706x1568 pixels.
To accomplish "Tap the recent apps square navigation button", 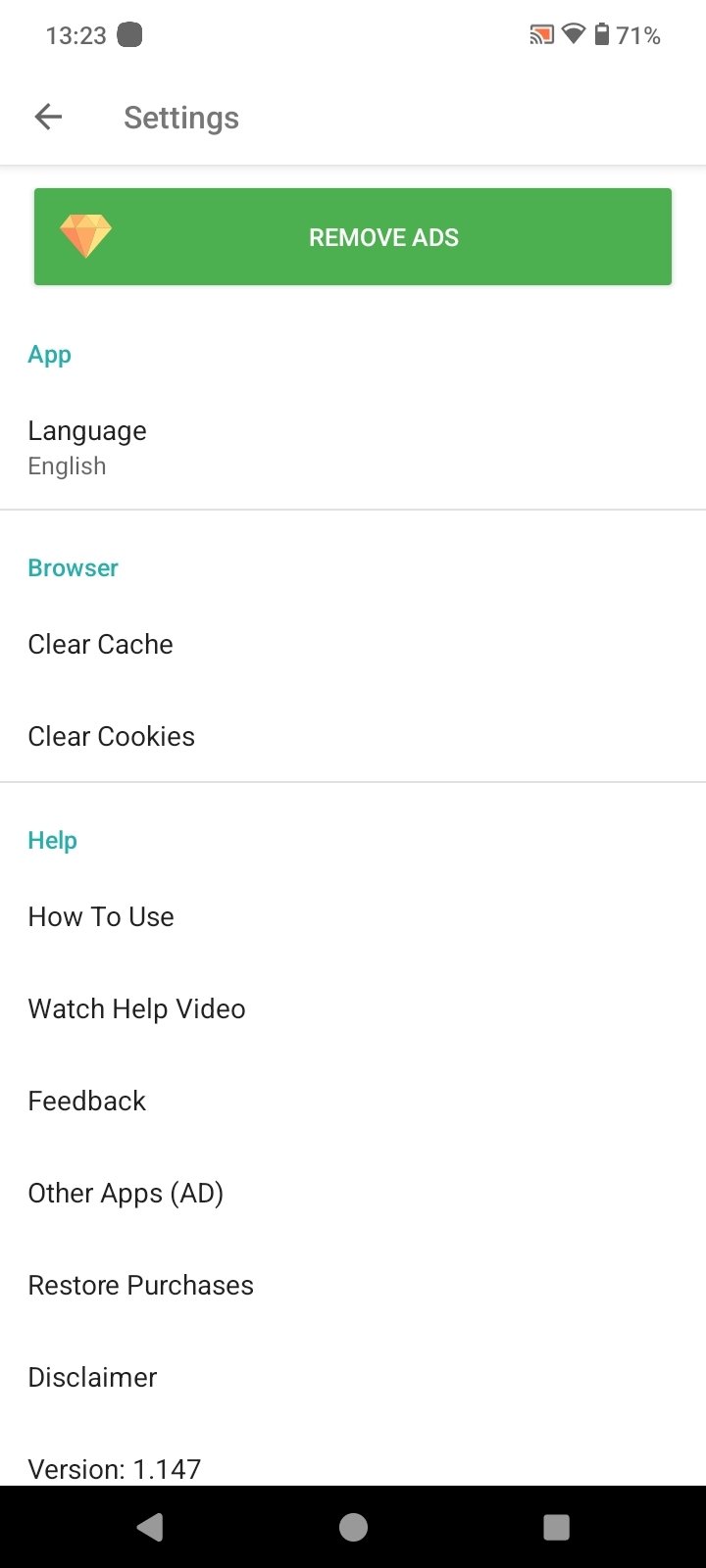I will [556, 1527].
